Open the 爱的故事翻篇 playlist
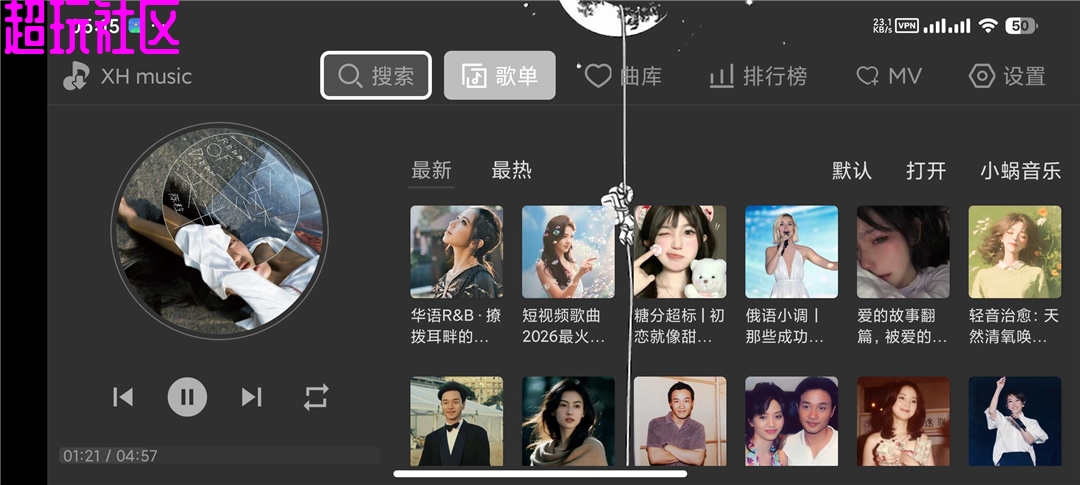This screenshot has width=1080, height=485. 903,276
